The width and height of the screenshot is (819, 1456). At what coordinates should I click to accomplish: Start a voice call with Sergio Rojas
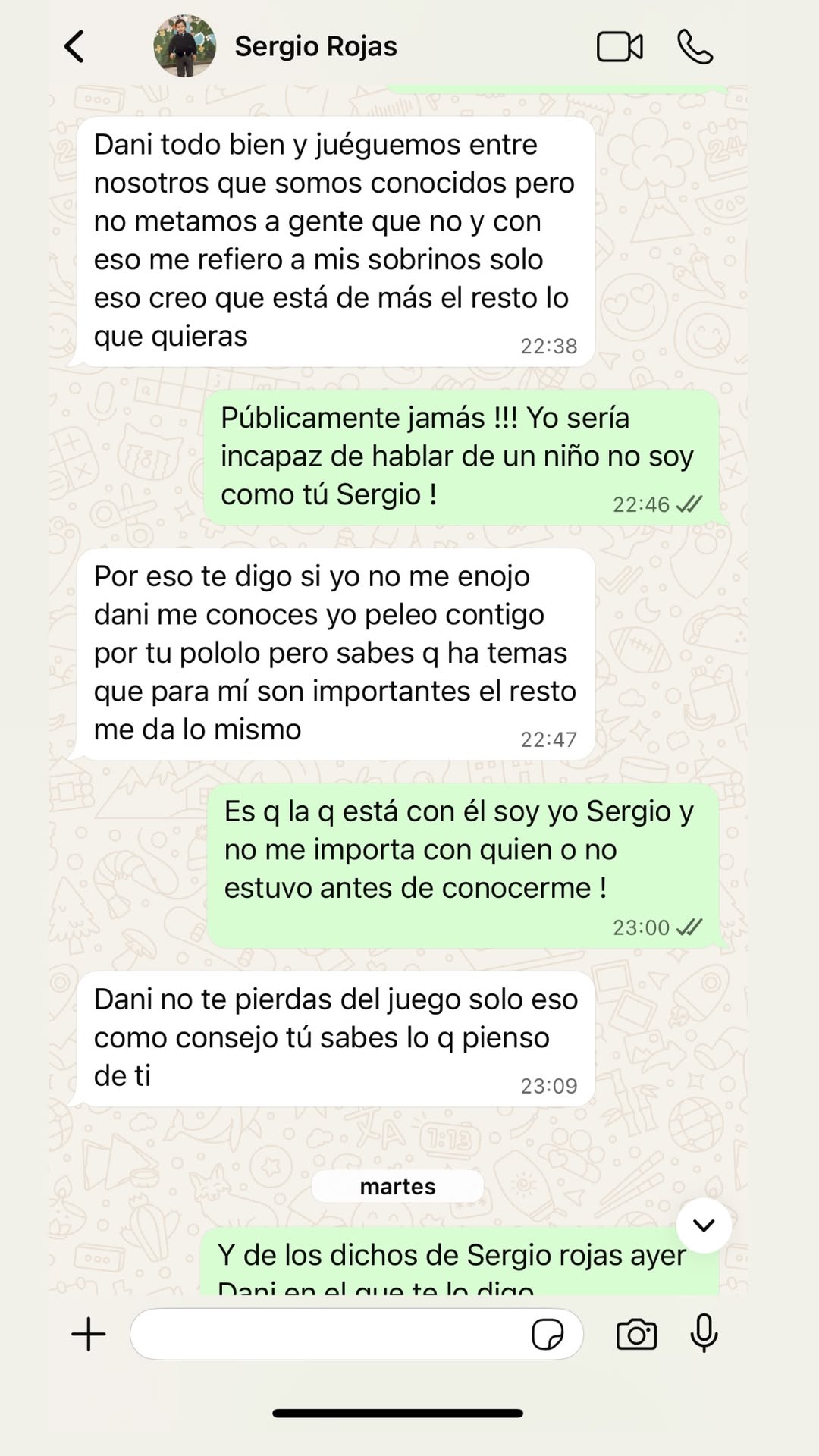pyautogui.click(x=695, y=47)
